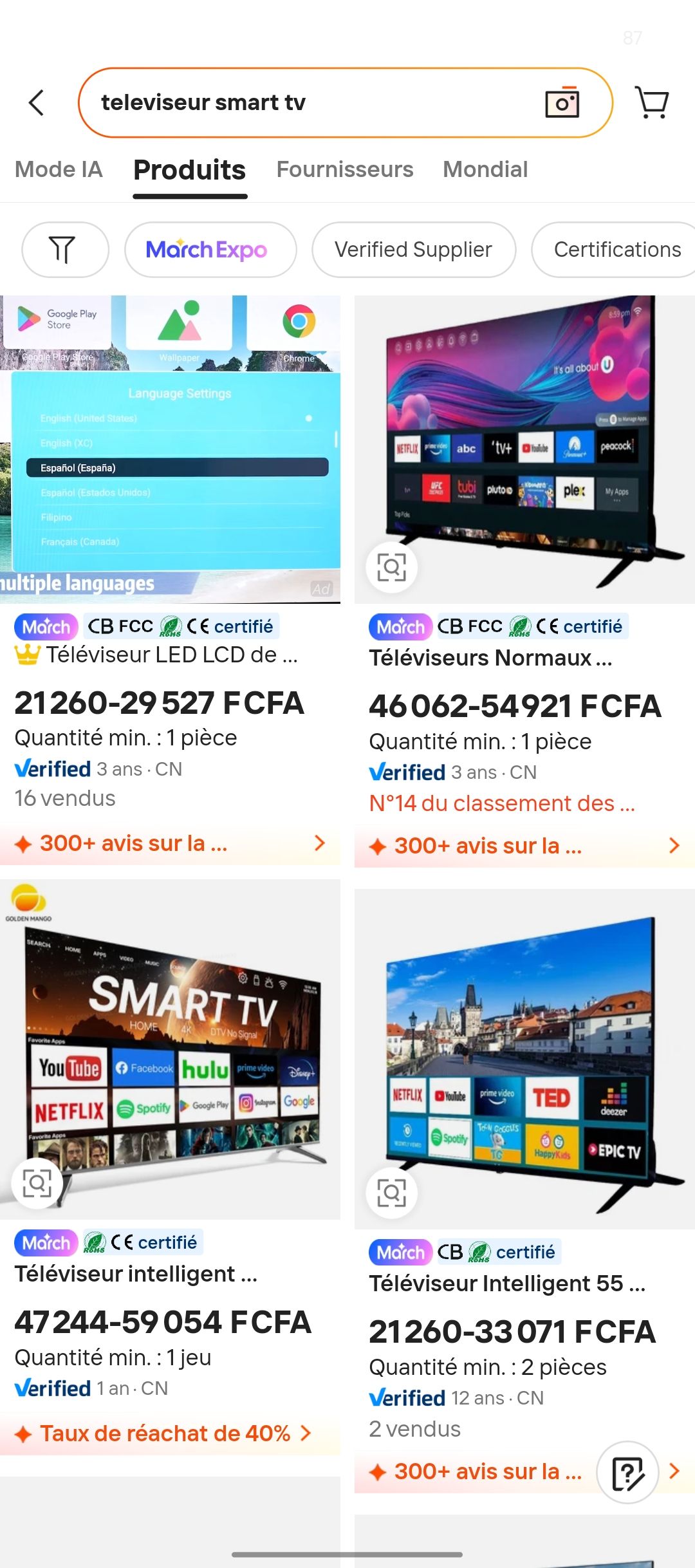Find similar items to Golden Mango TV
This screenshot has width=695, height=1568.
point(37,1183)
